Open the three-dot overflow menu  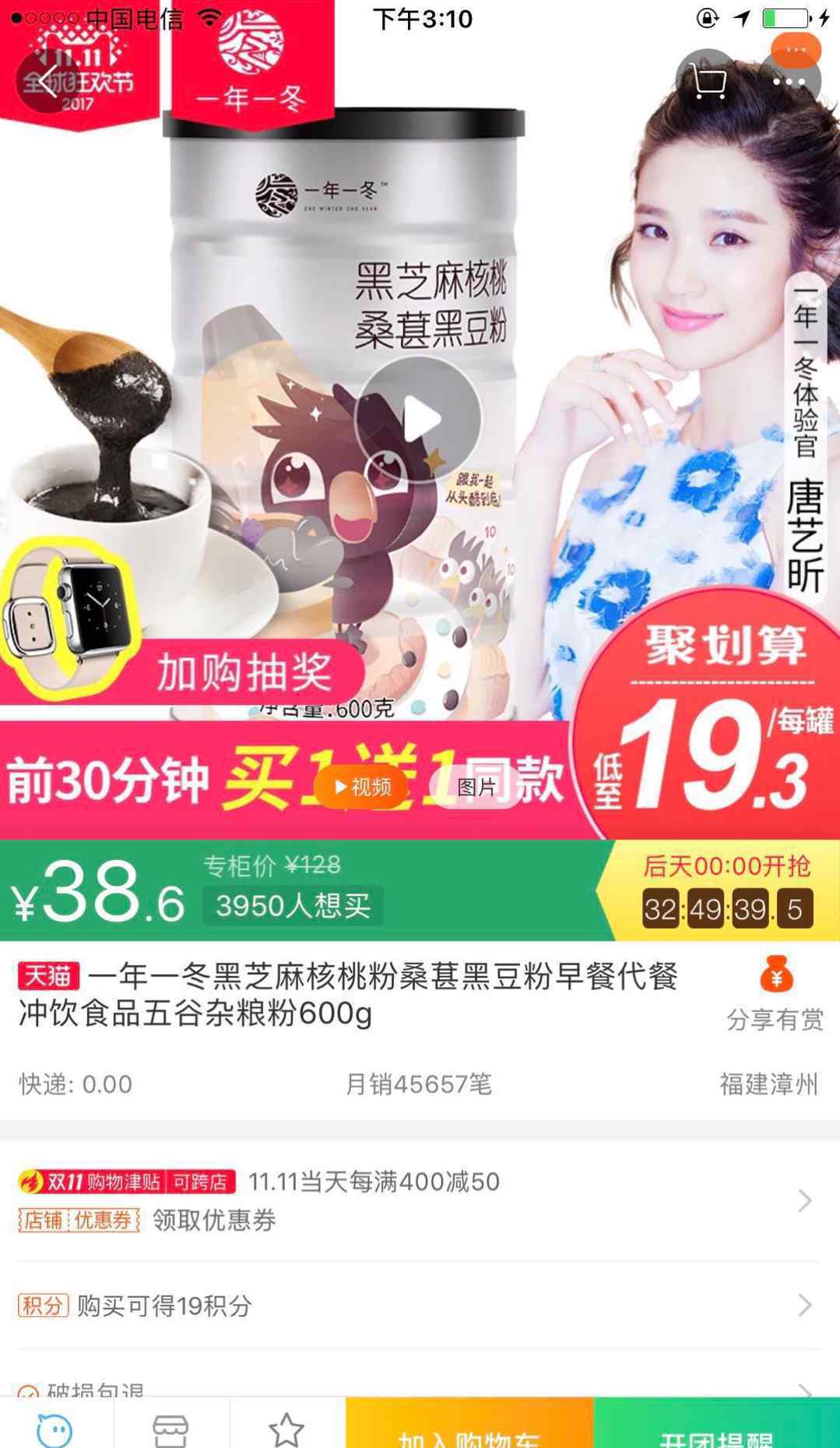[789, 81]
